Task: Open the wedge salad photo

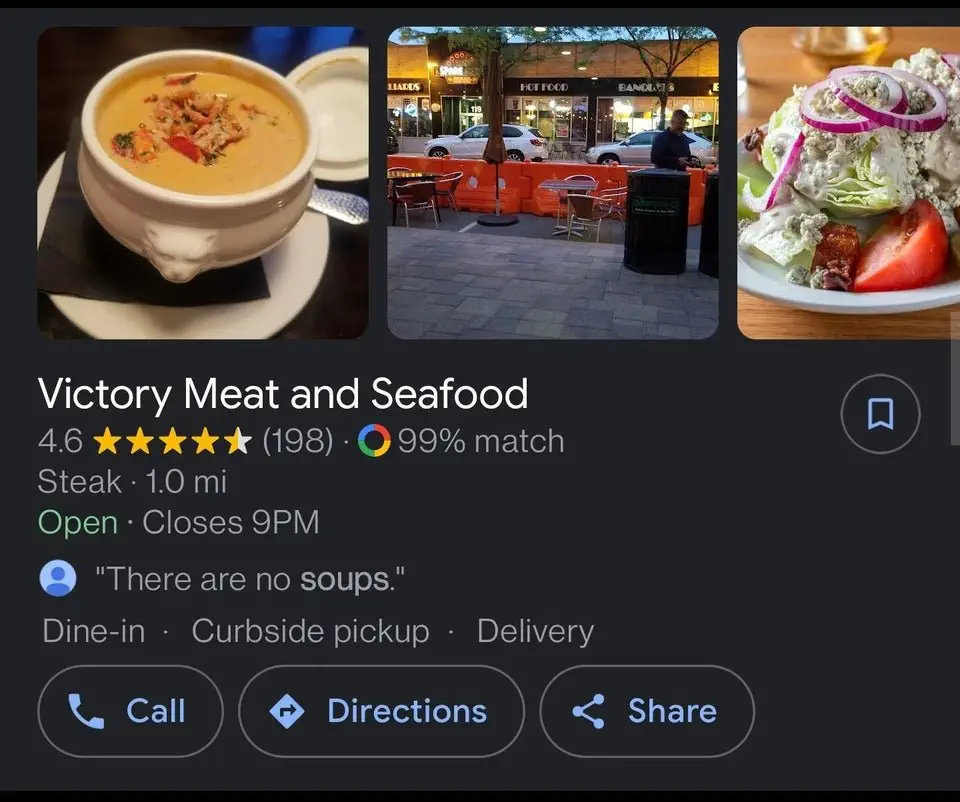Action: [x=848, y=183]
